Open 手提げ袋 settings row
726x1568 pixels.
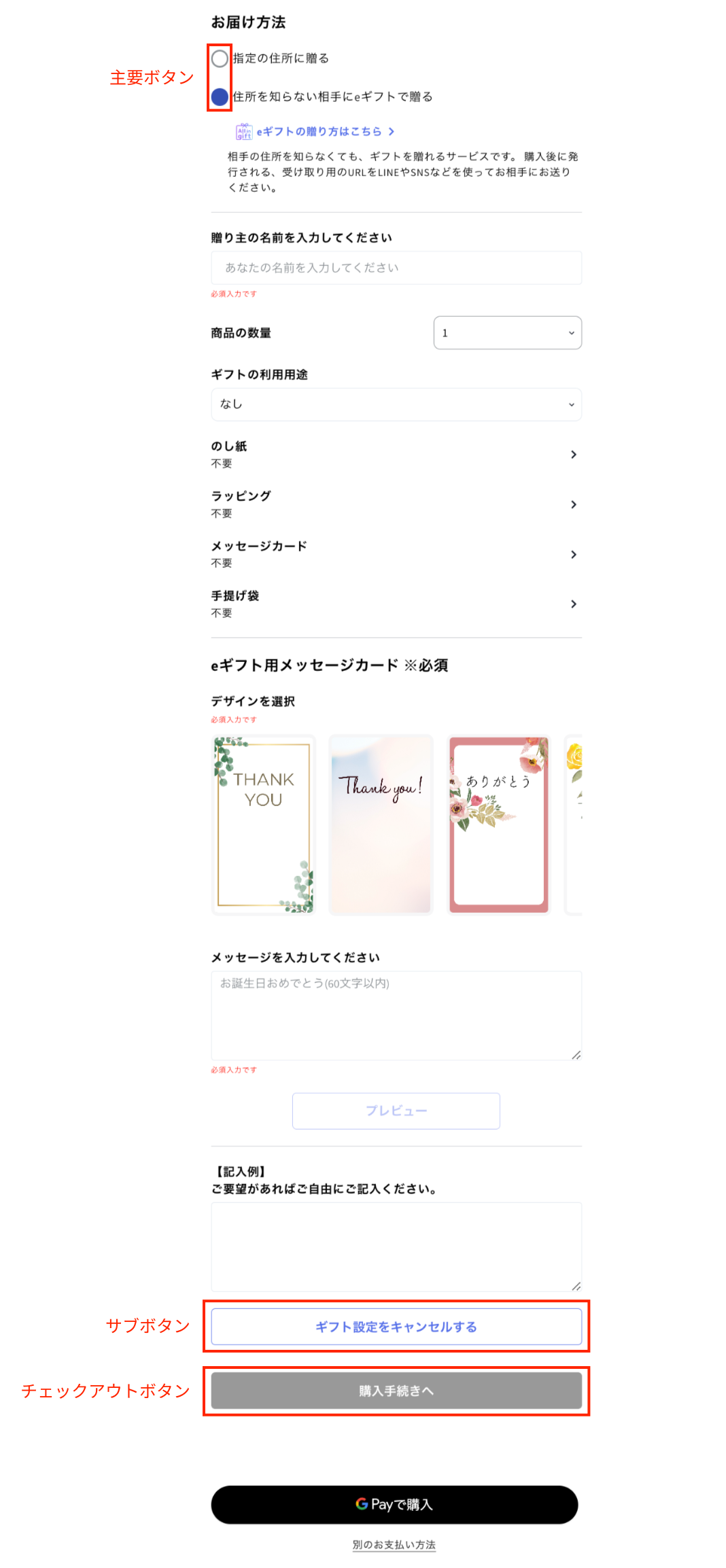(x=396, y=604)
